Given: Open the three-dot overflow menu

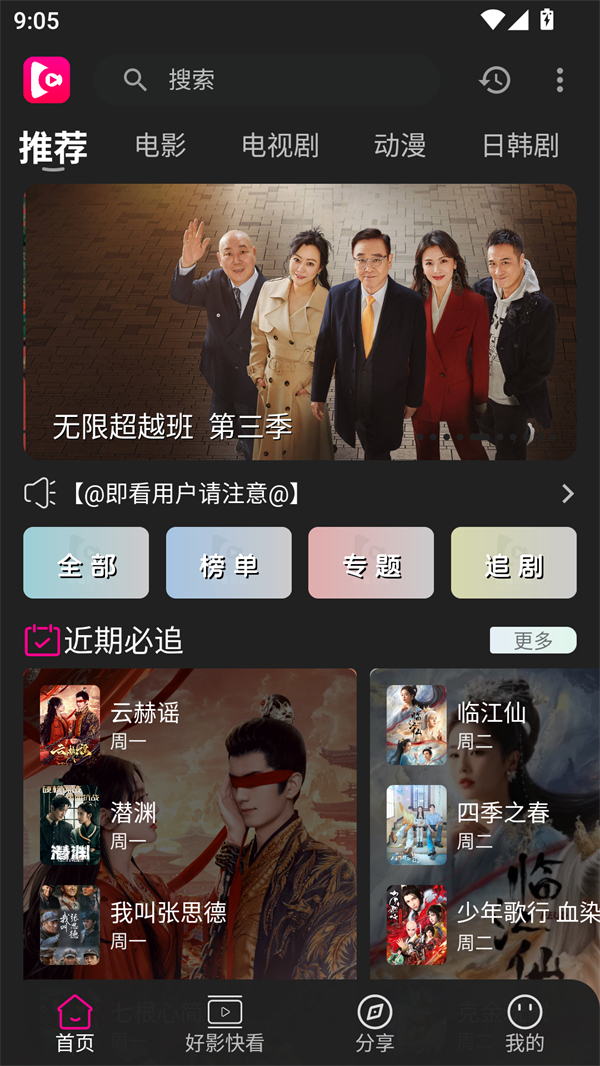Looking at the screenshot, I should (559, 80).
